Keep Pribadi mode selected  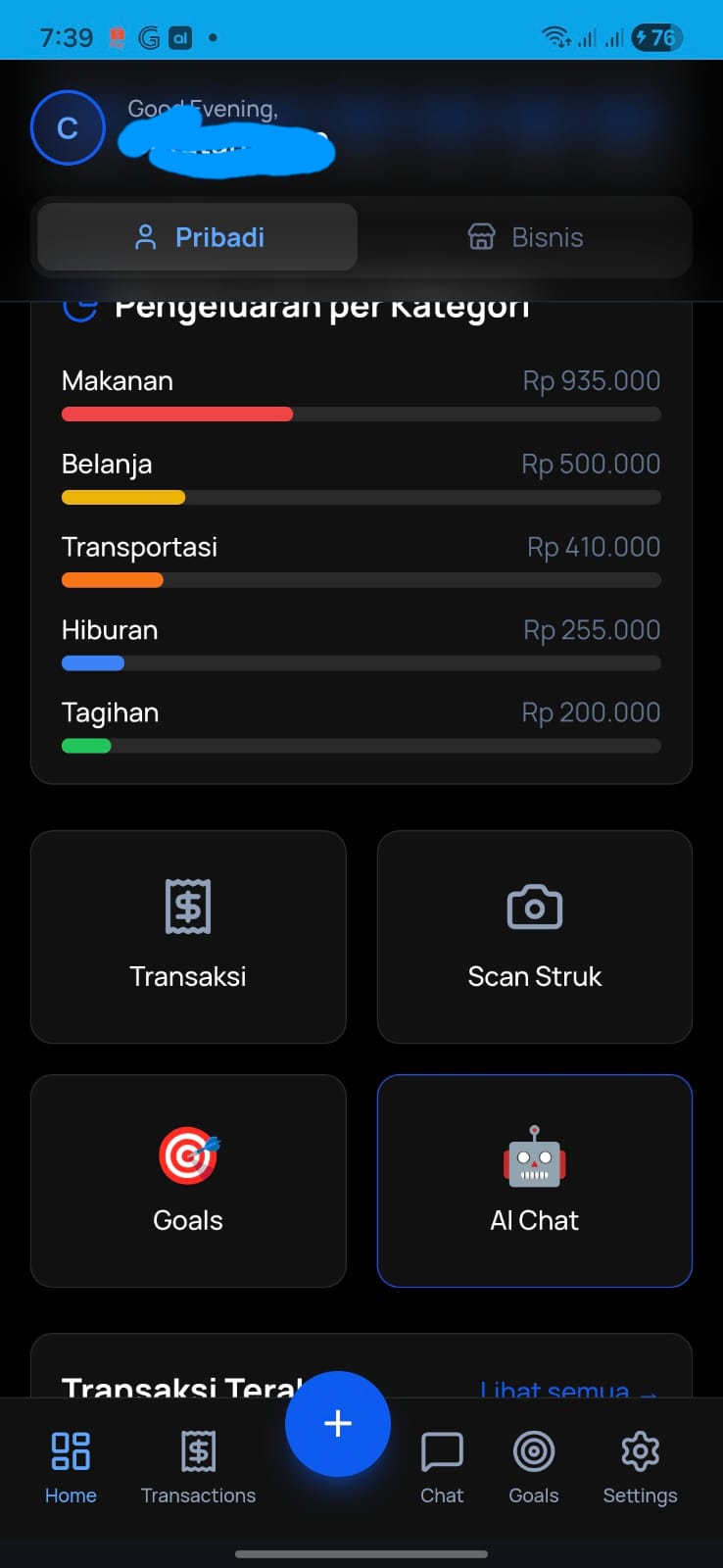196,236
